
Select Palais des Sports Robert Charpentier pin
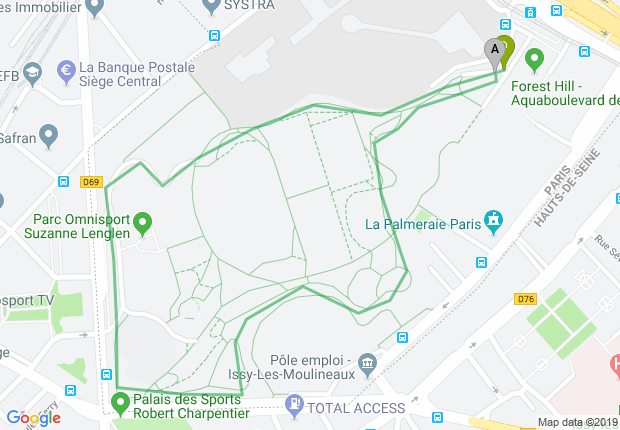click(121, 402)
